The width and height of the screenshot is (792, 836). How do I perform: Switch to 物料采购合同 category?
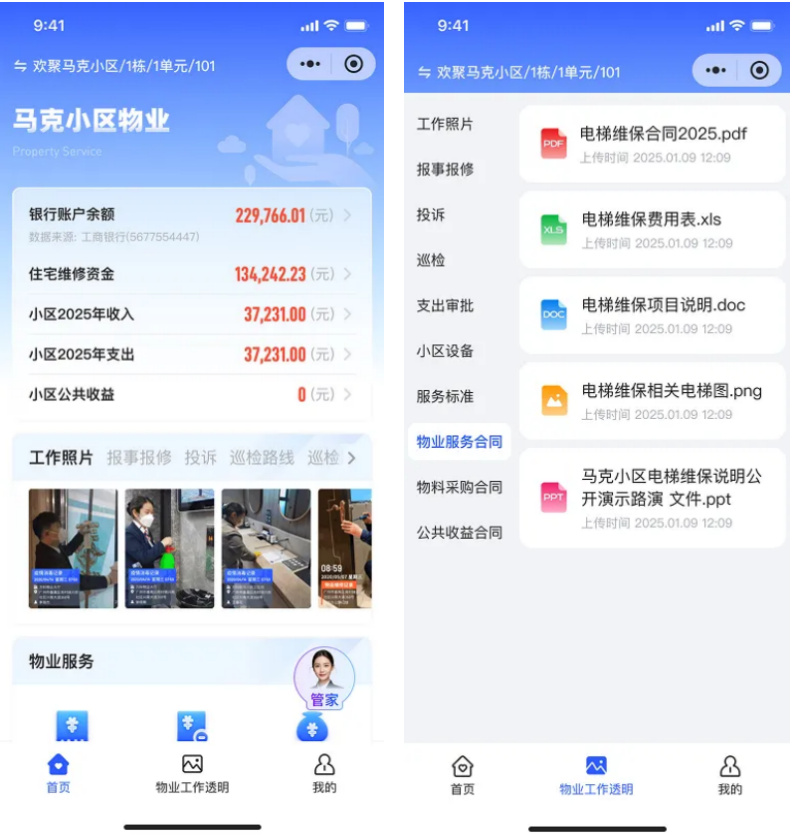coord(459,487)
